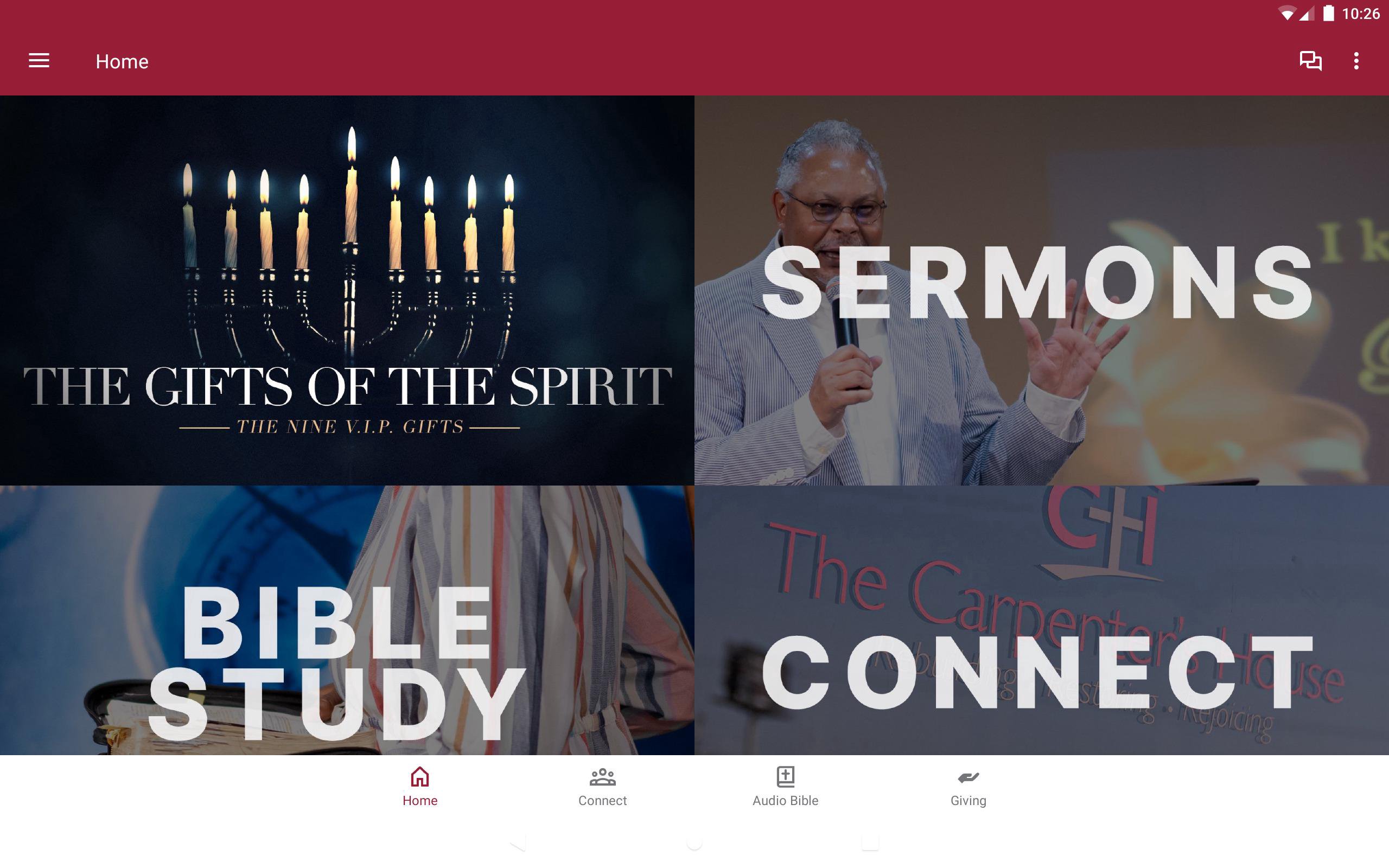Screen dimensions: 1389x868
Task: Go to the Giving tab
Action: (x=969, y=787)
